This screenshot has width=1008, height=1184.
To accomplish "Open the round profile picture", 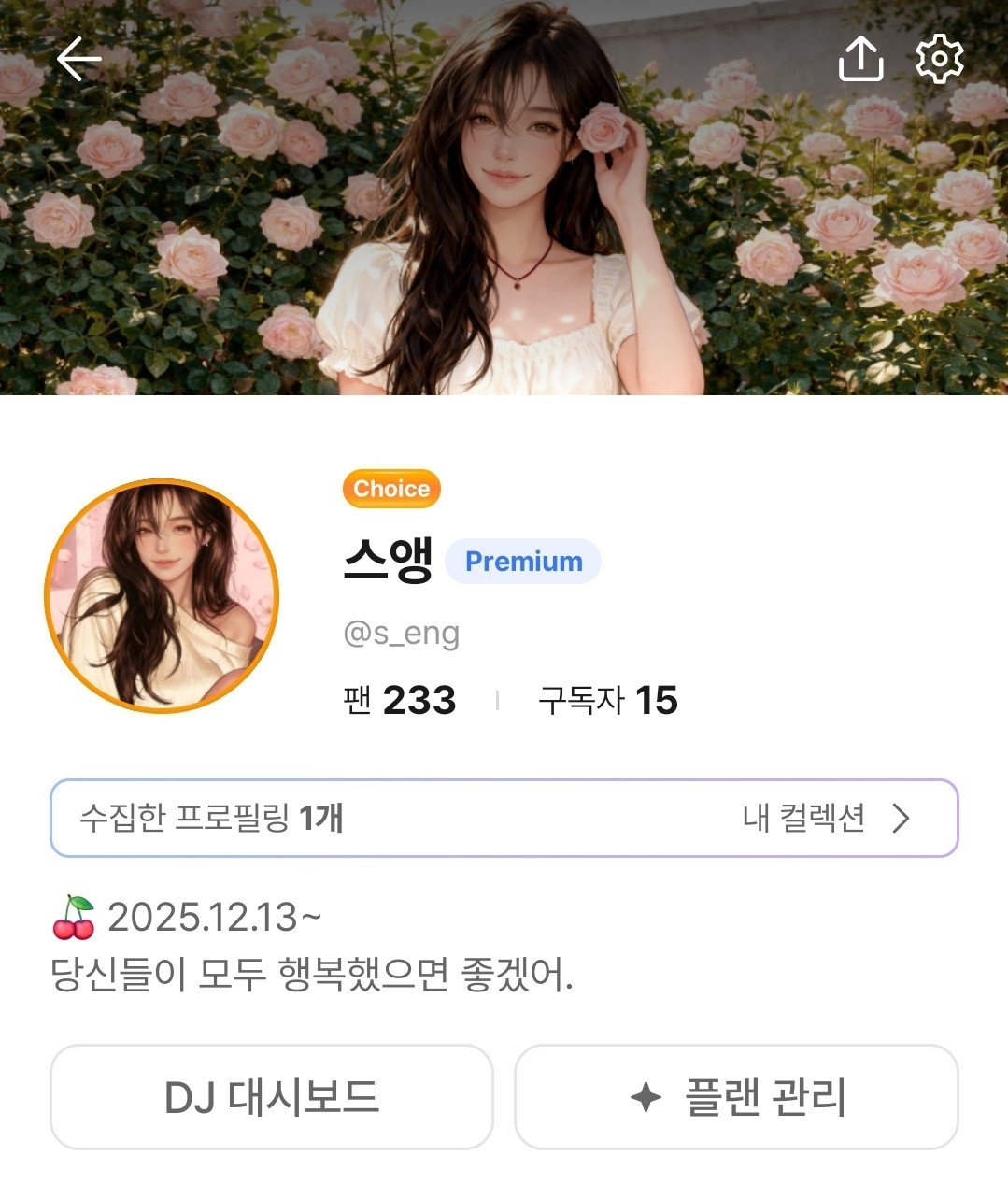I will (x=162, y=596).
